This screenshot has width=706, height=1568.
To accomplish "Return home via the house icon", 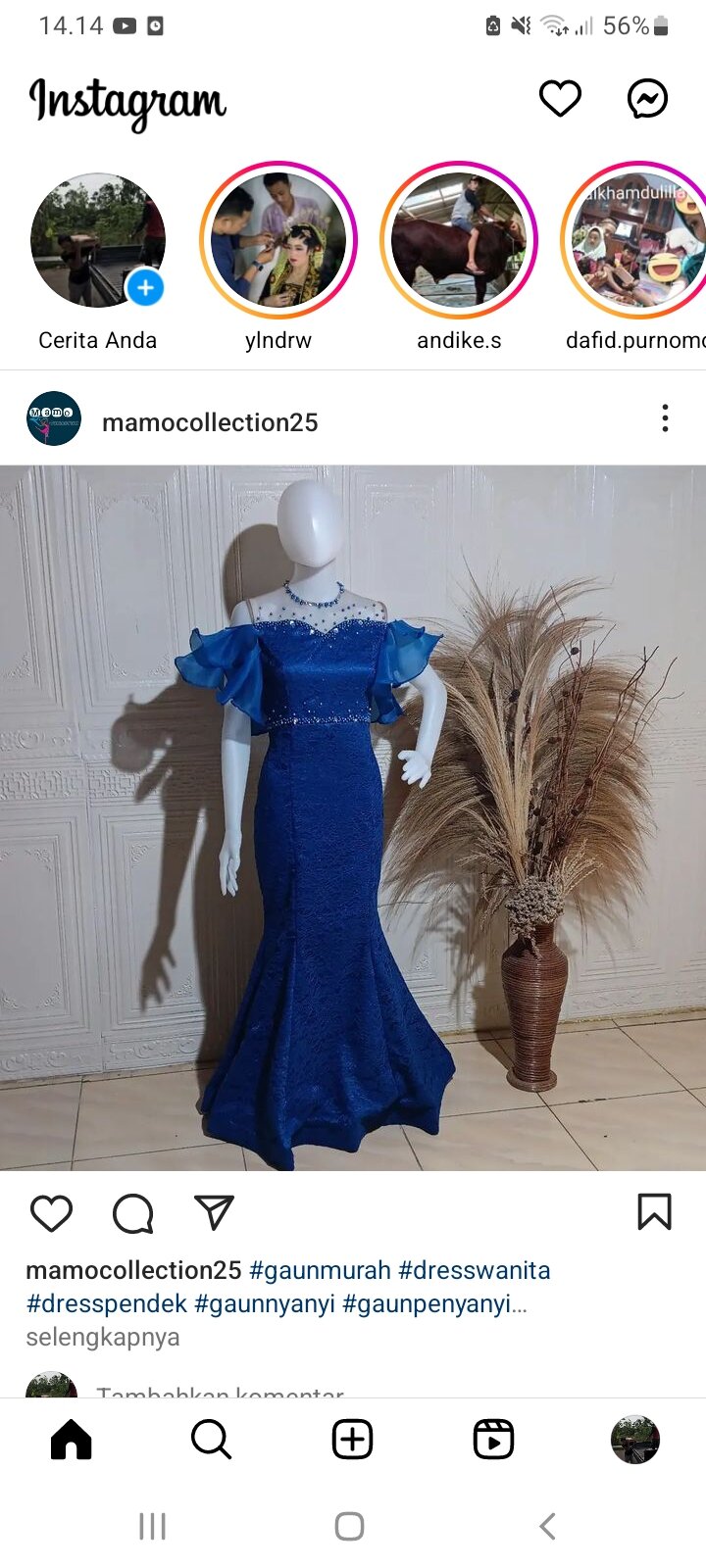I will pos(71,1439).
